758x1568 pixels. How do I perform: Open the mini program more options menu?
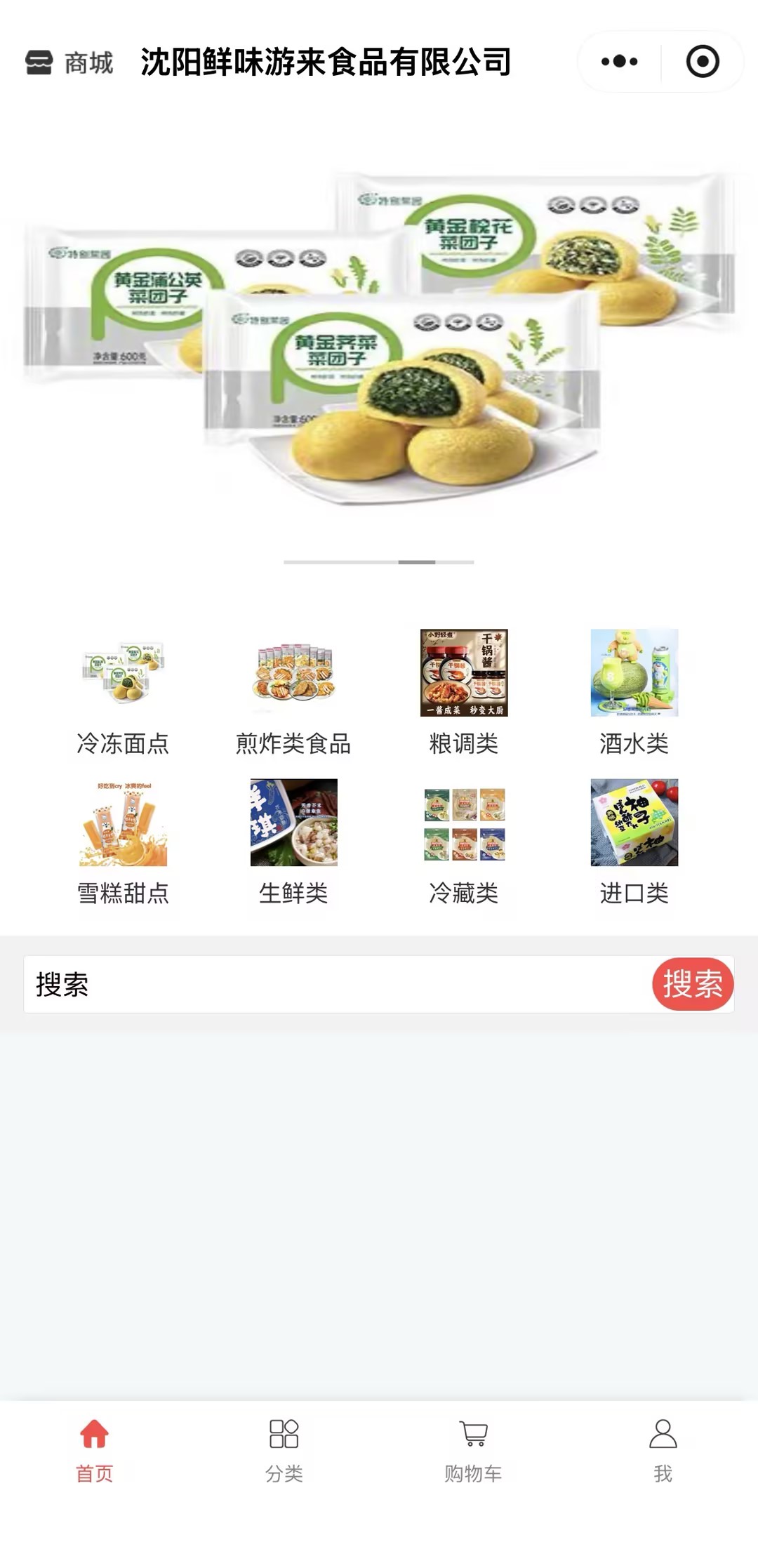620,62
